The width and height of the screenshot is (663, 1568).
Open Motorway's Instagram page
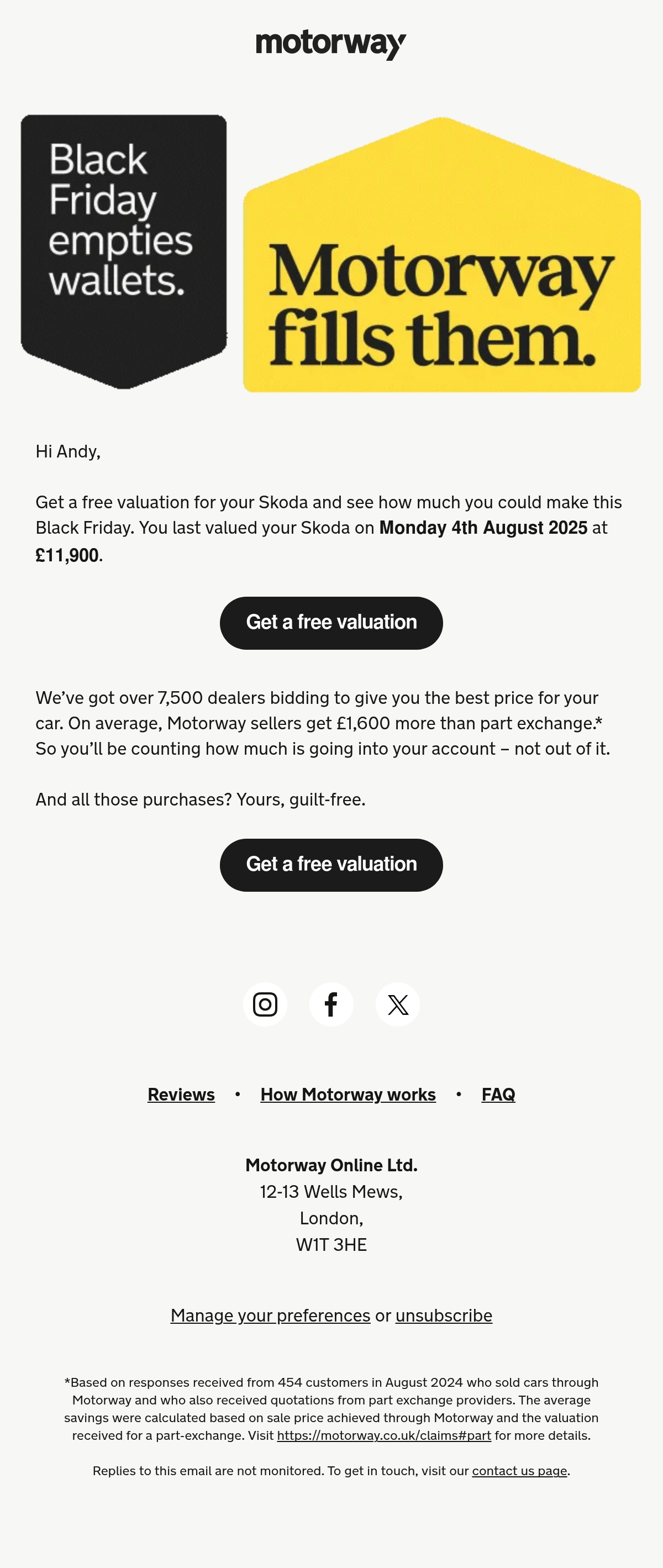tap(265, 1004)
